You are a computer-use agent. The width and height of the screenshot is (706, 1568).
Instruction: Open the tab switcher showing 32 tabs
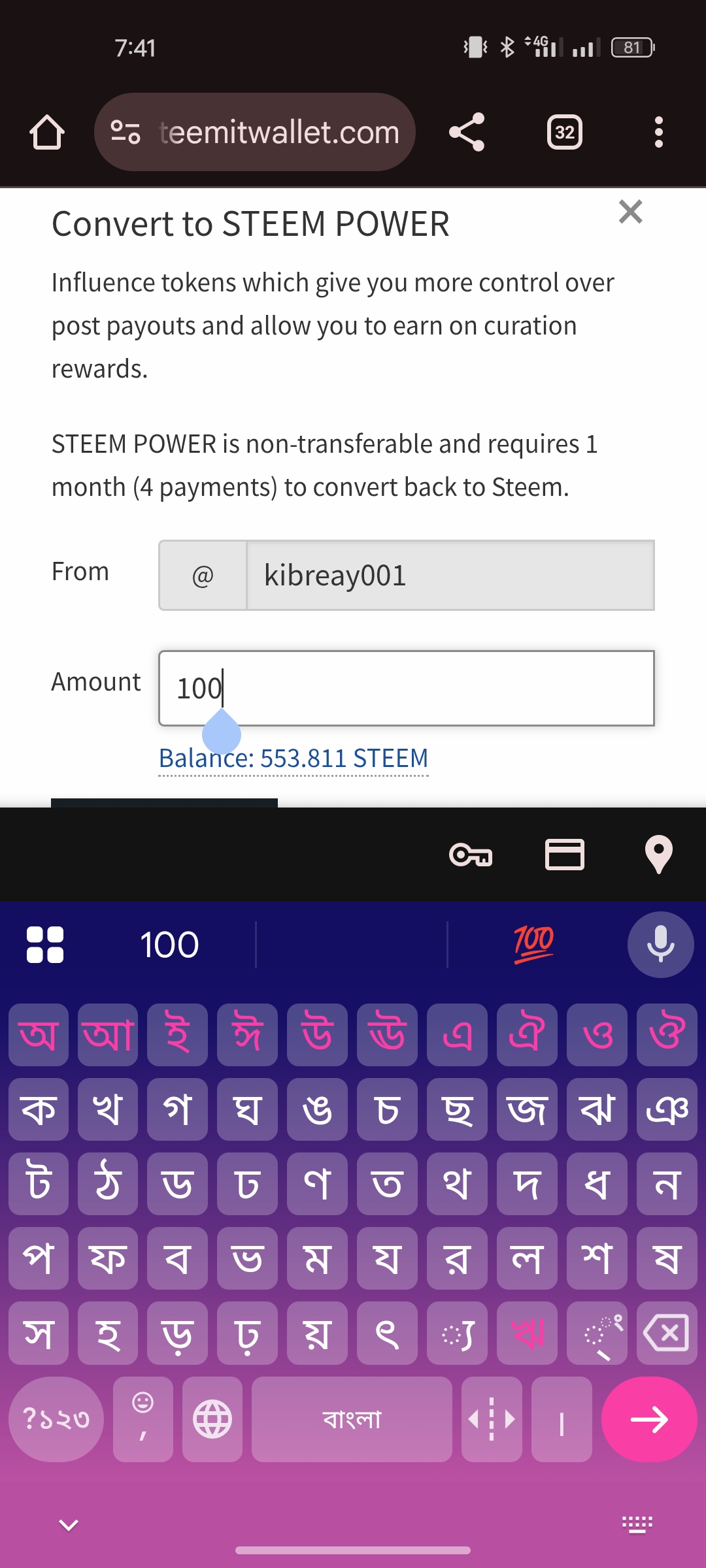(565, 132)
